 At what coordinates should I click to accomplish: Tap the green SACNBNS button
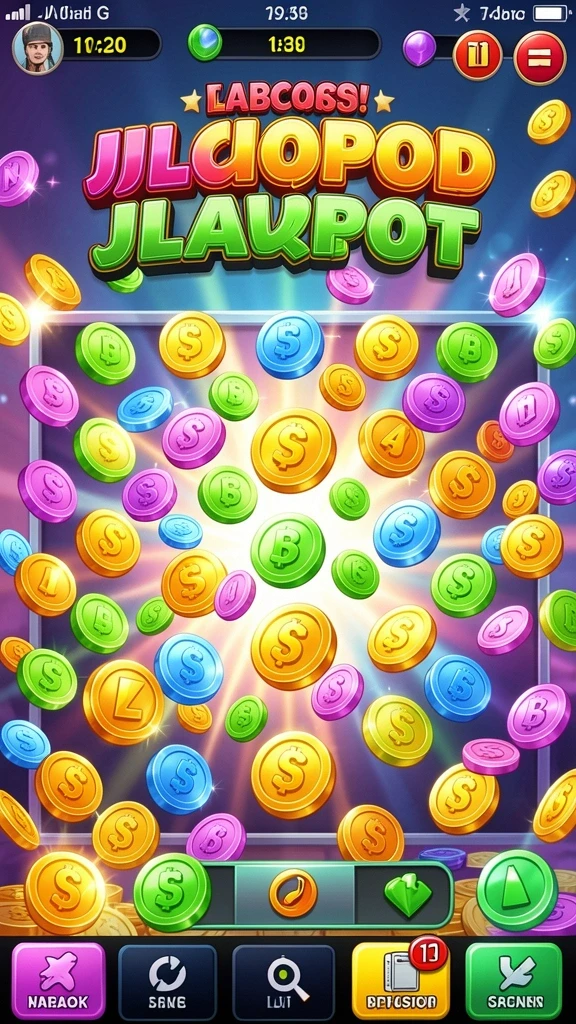tap(514, 981)
